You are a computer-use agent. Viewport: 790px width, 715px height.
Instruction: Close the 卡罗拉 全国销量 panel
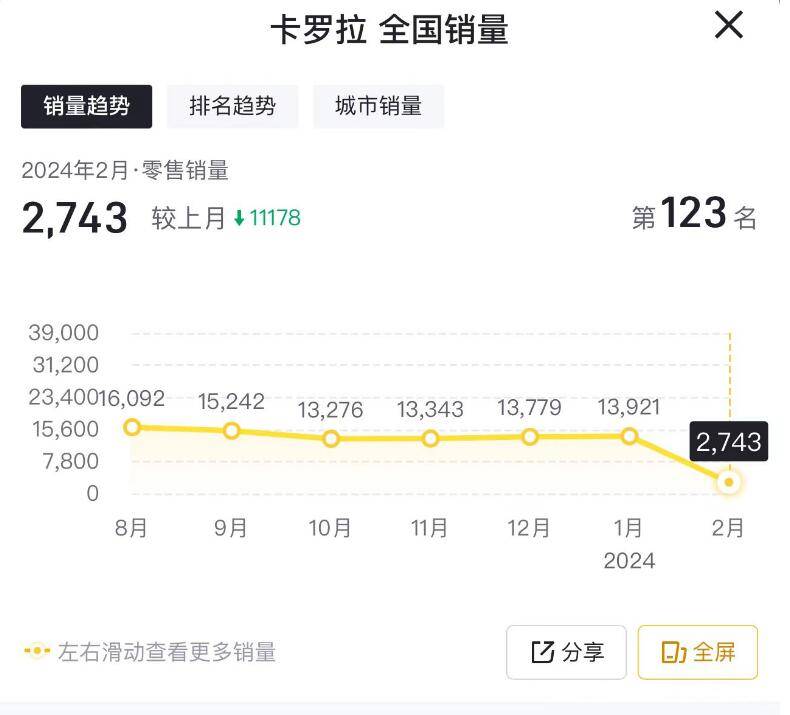click(729, 25)
